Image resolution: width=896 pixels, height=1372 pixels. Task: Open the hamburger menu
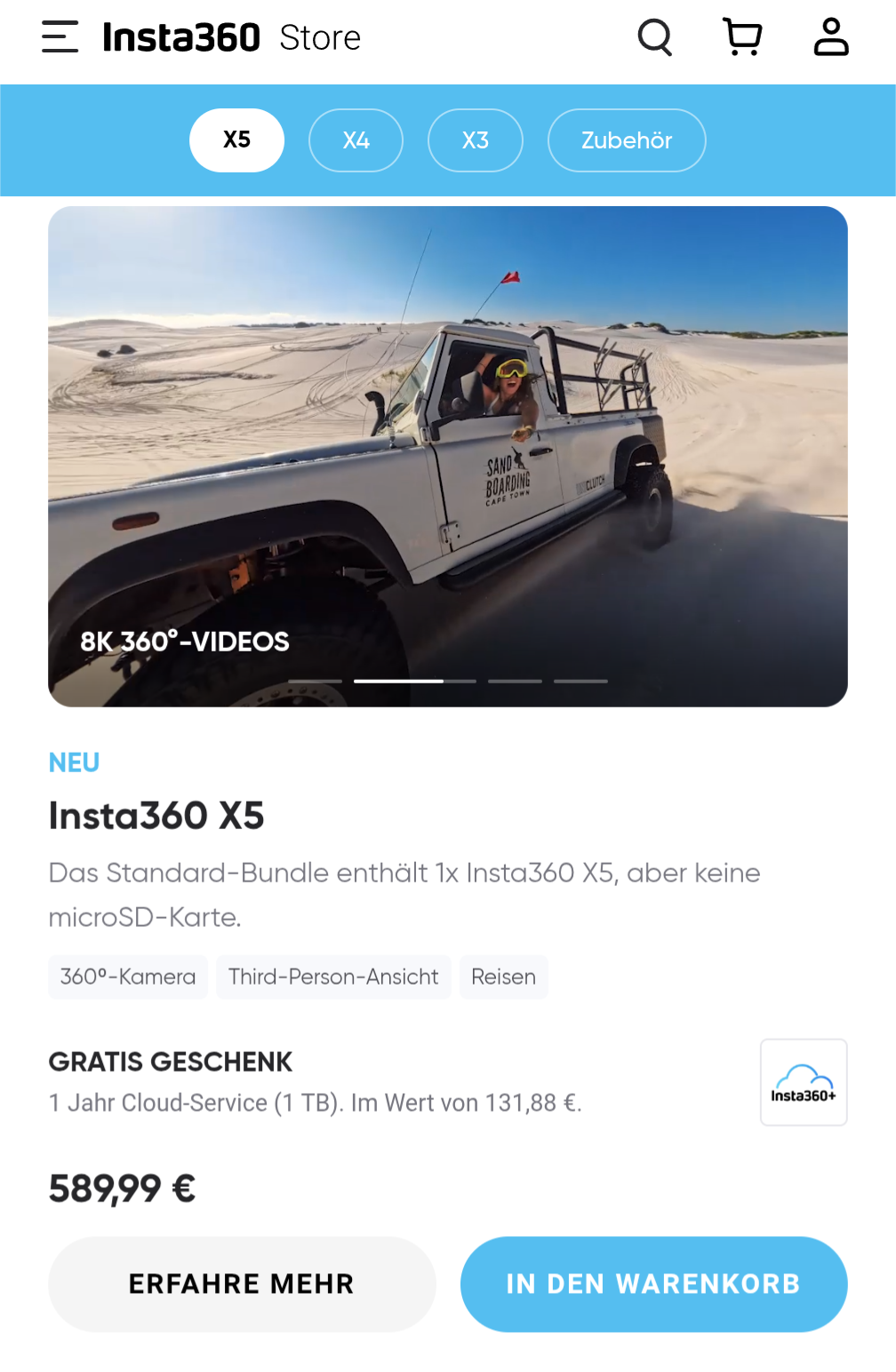pos(60,37)
